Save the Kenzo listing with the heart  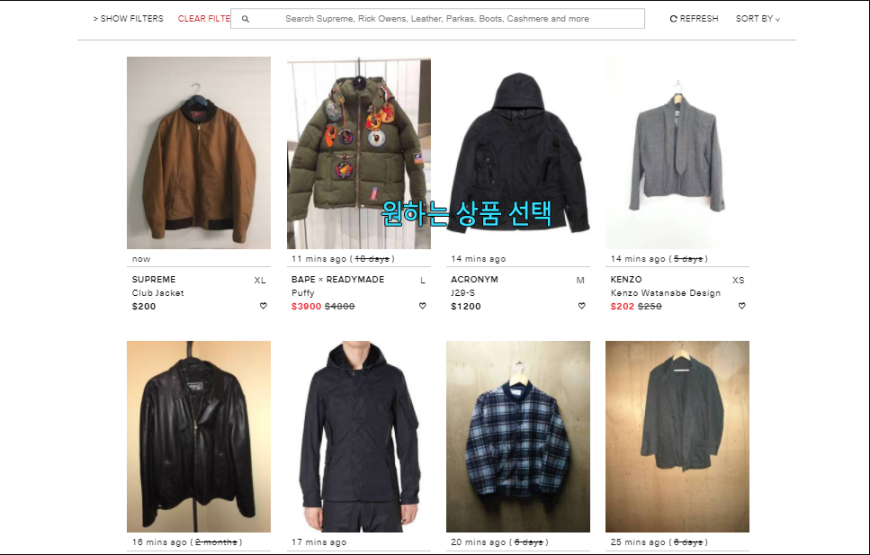pyautogui.click(x=742, y=306)
